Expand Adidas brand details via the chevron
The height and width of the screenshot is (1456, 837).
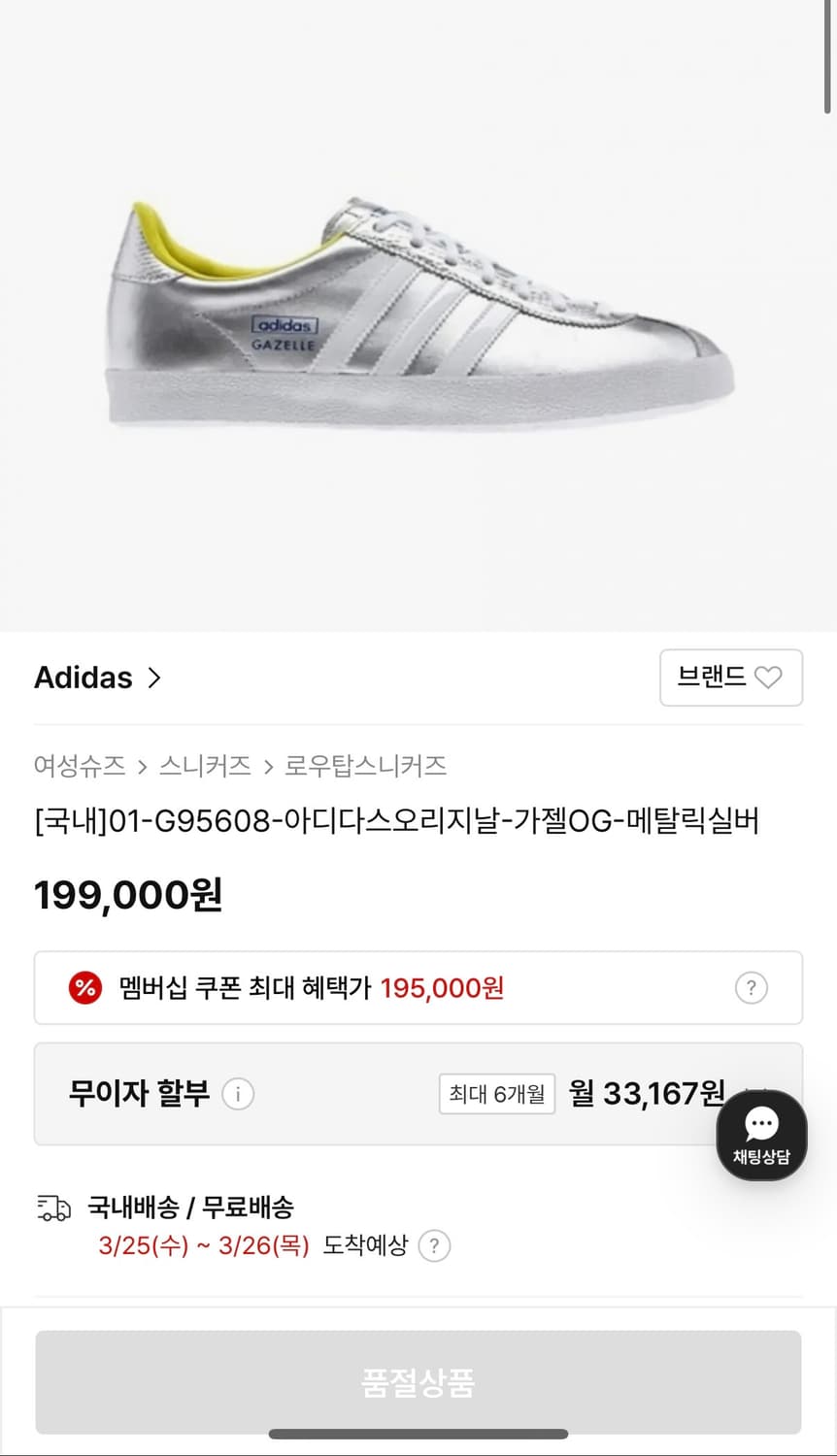[x=154, y=678]
